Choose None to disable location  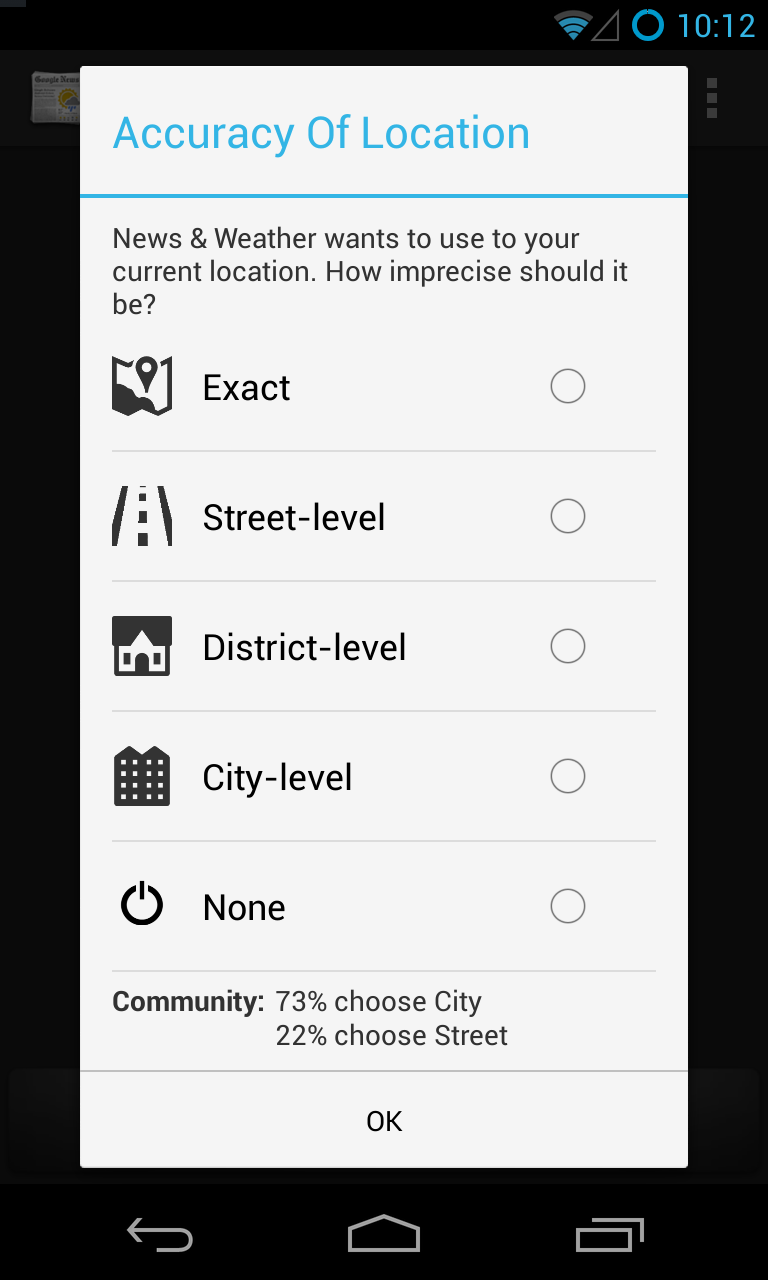567,907
